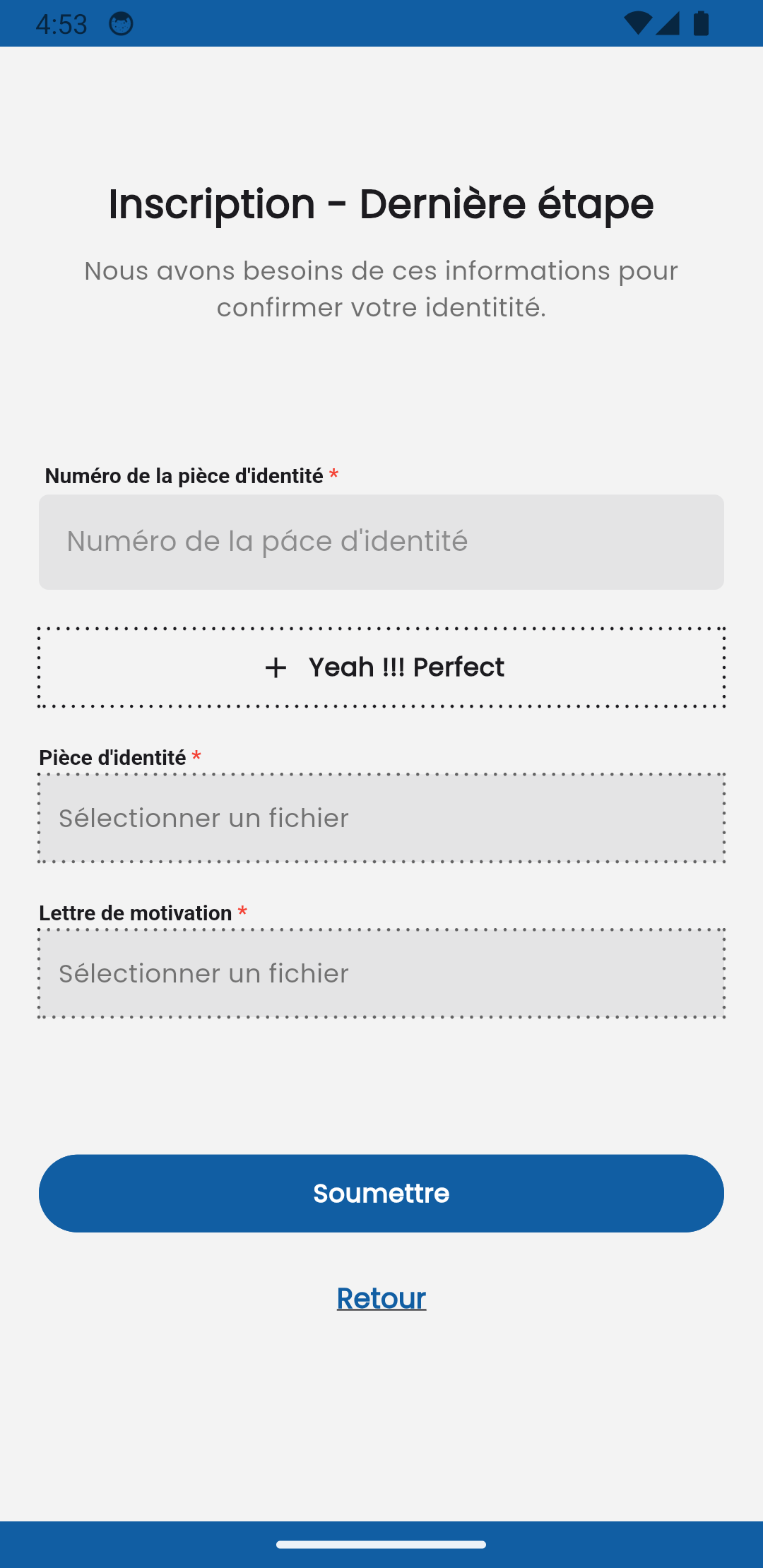This screenshot has width=763, height=1568.
Task: Tap the identity confirmation subtitle text
Action: (381, 288)
